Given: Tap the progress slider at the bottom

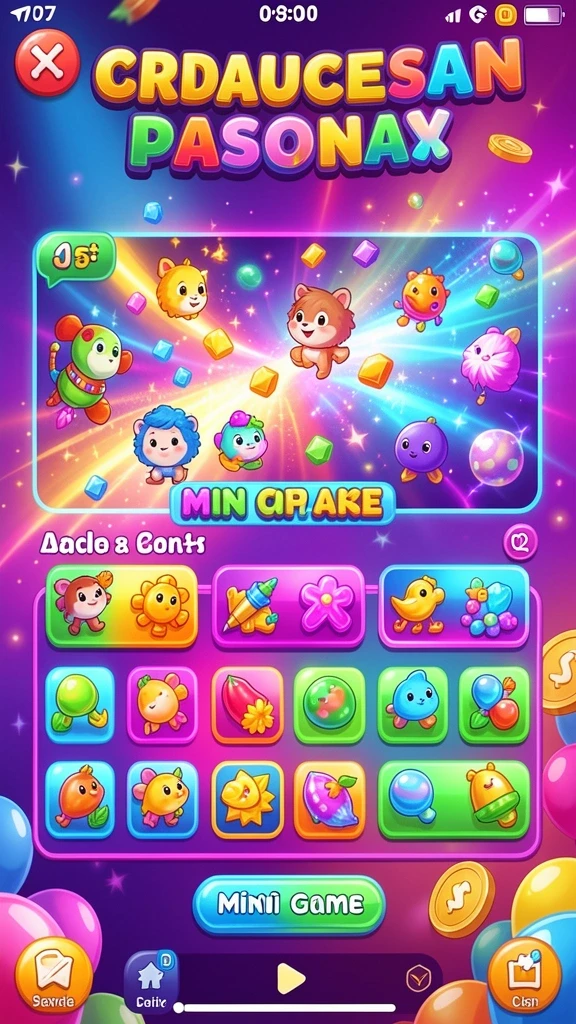Looking at the screenshot, I should (x=287, y=1008).
